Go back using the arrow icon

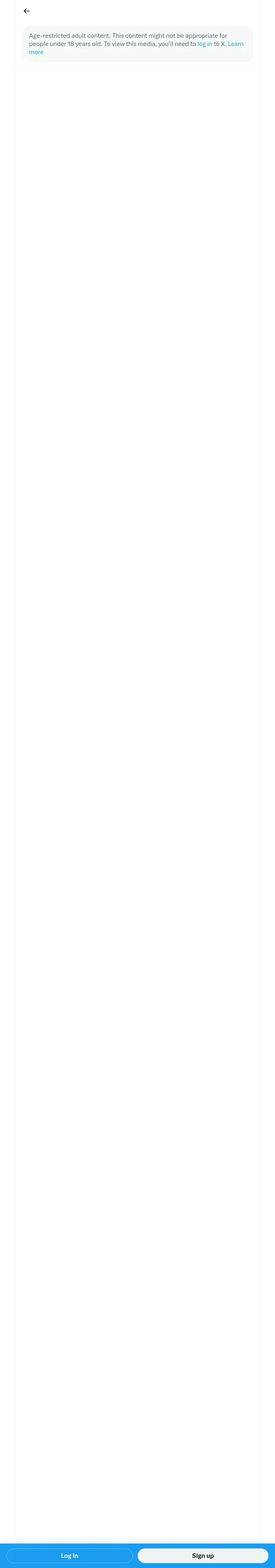click(26, 11)
